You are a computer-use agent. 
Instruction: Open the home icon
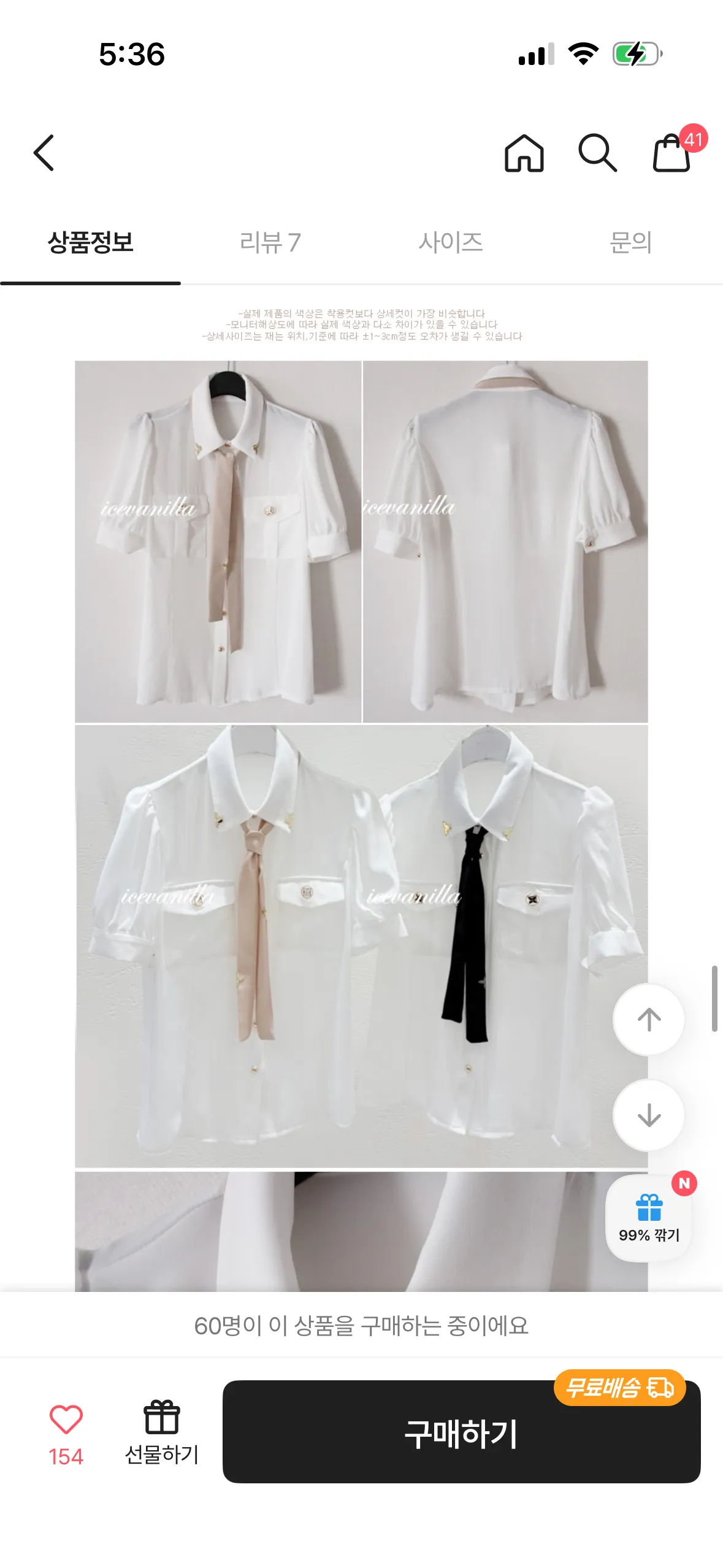tap(524, 153)
